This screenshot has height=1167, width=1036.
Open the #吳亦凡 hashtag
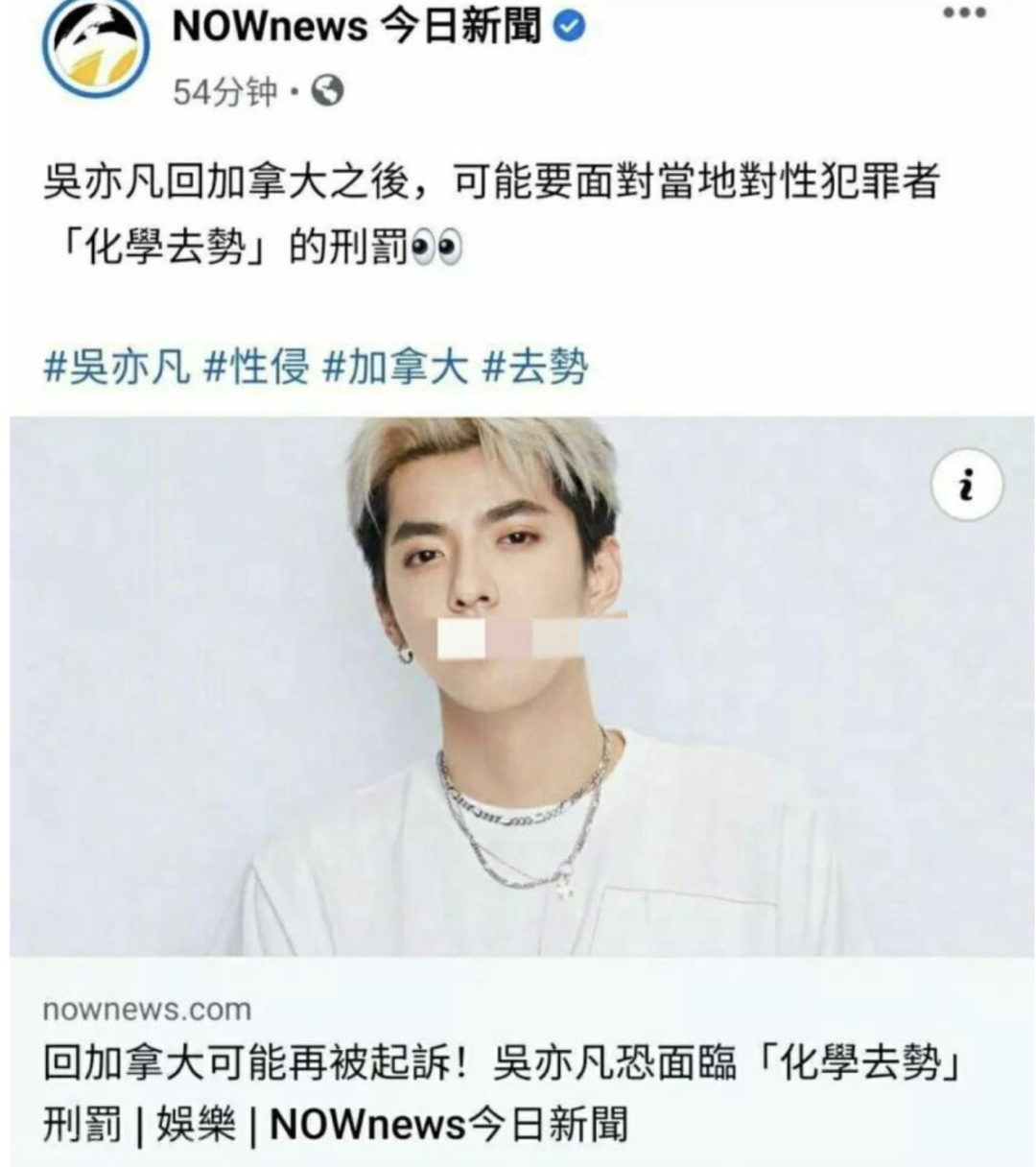pos(117,368)
